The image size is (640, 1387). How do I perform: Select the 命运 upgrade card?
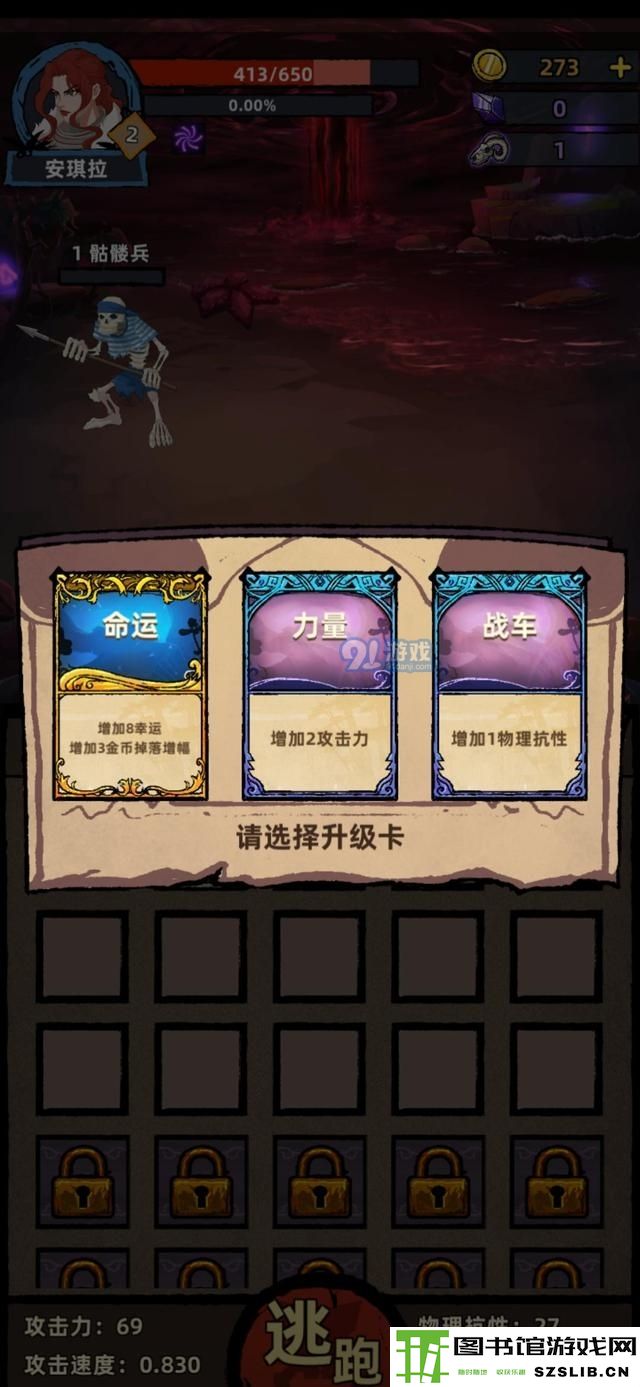(x=131, y=685)
